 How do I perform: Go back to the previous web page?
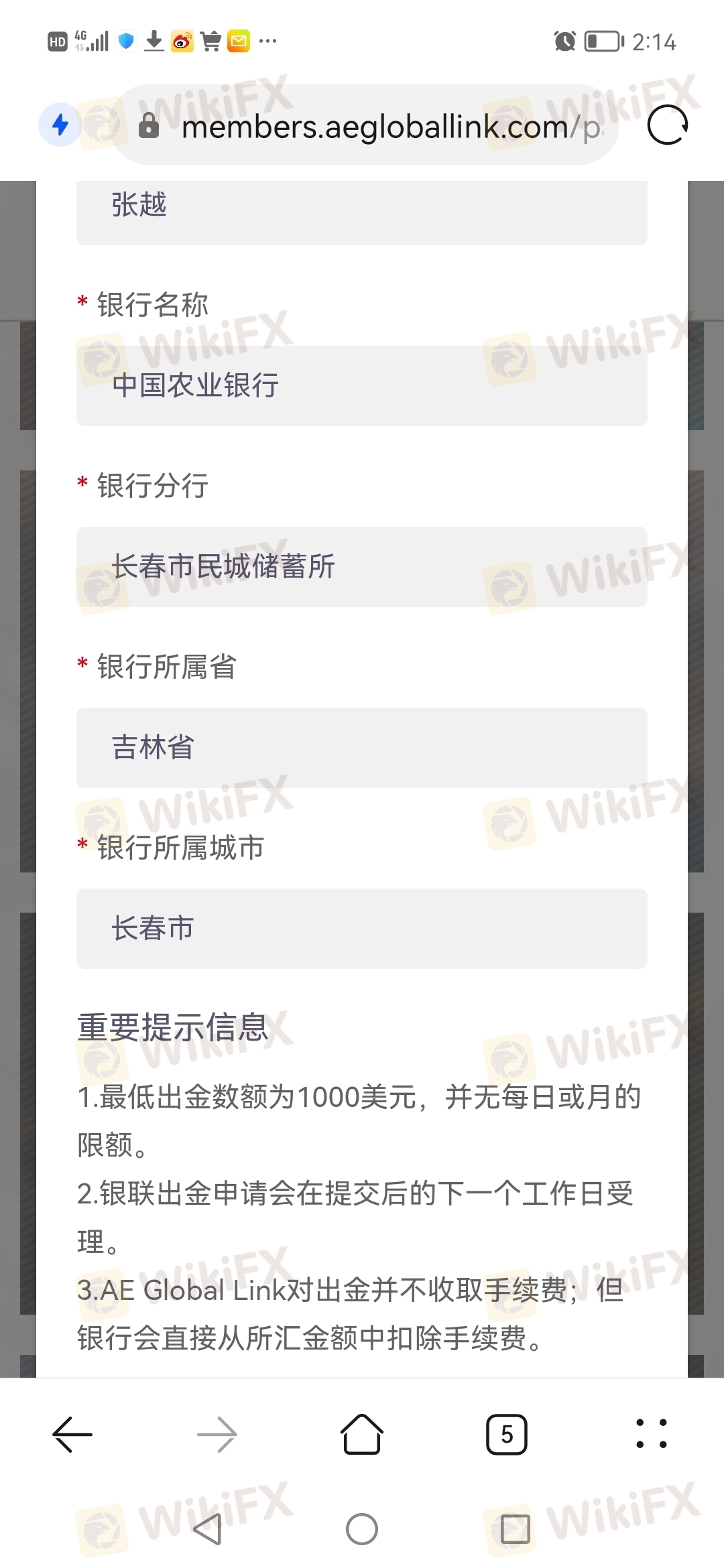72,1434
